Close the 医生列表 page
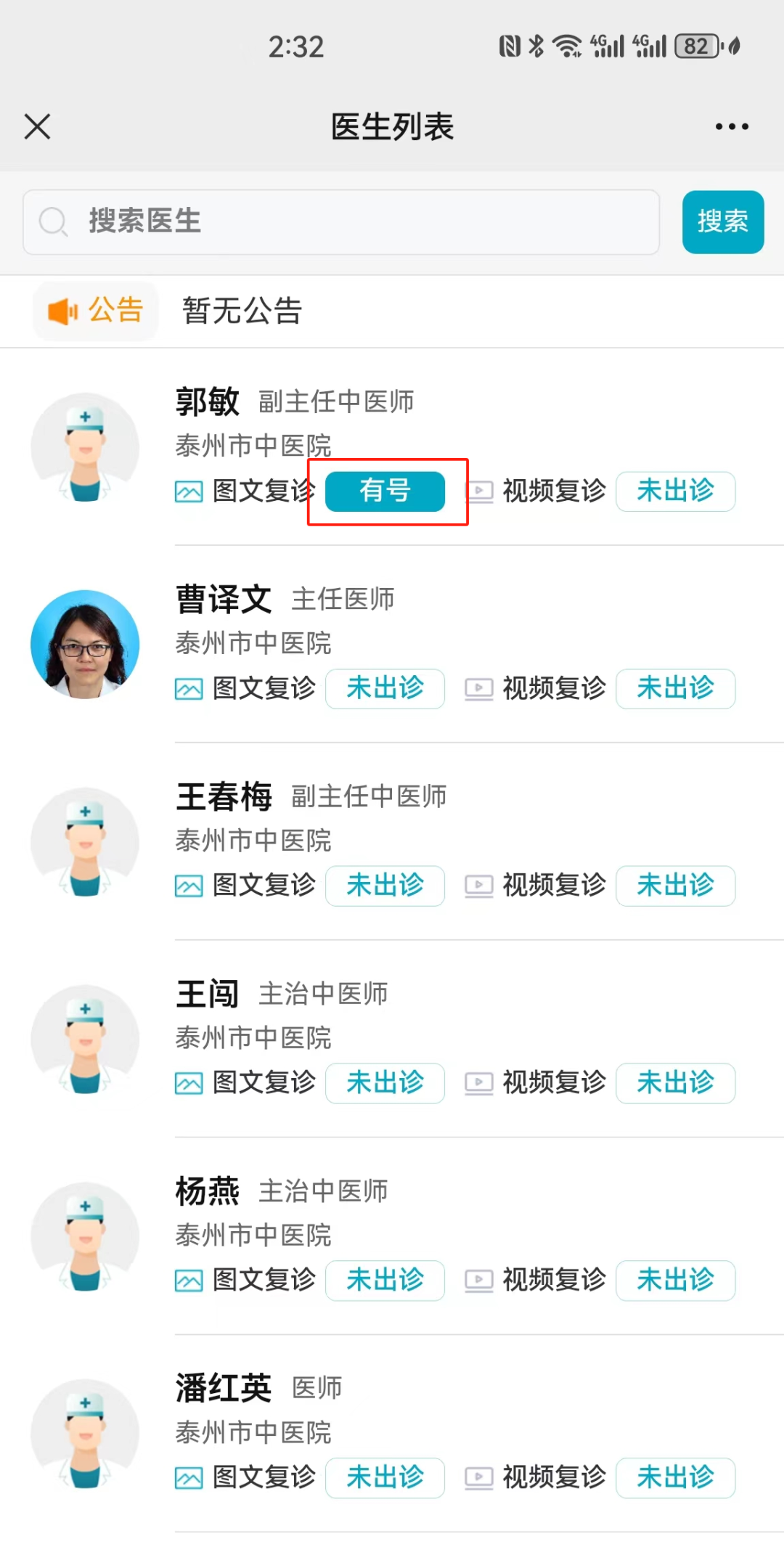This screenshot has width=784, height=1568. pos(37,126)
